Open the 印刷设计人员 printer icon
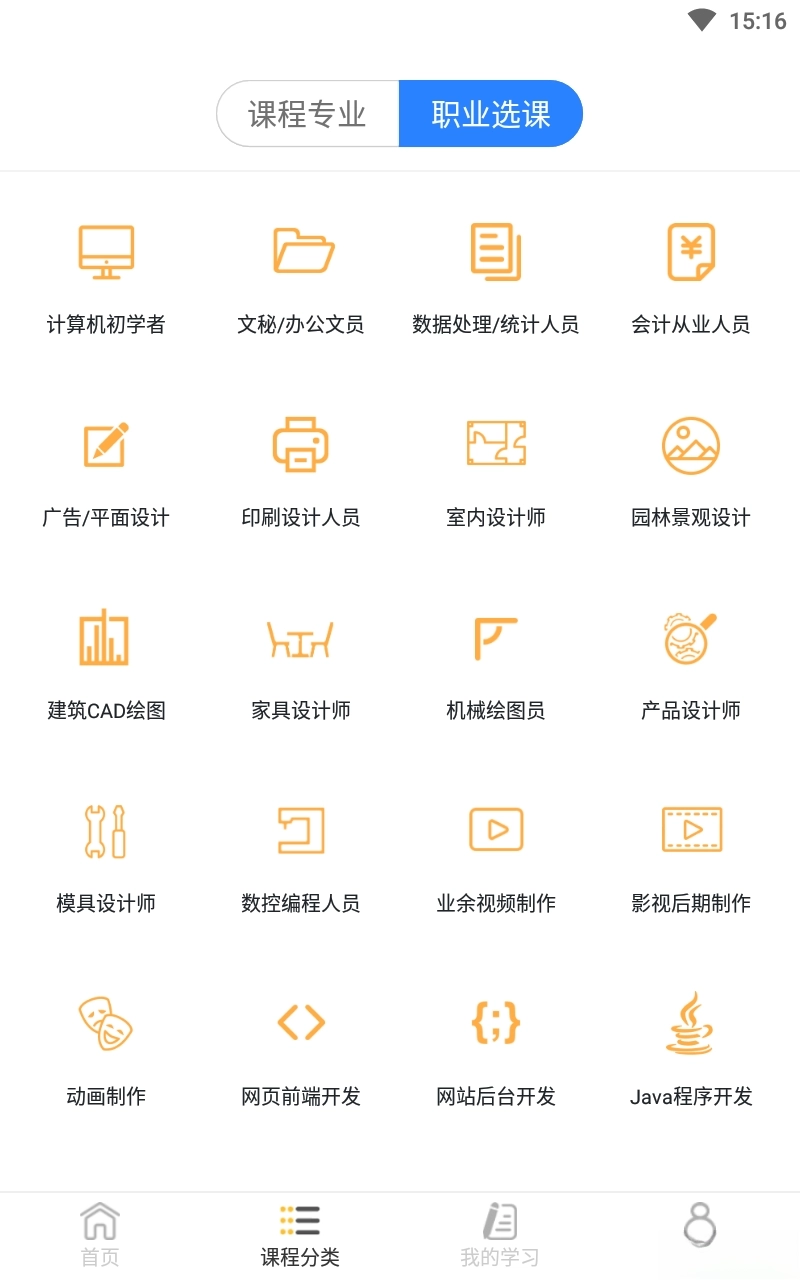Image resolution: width=800 pixels, height=1280 pixels. tap(302, 444)
